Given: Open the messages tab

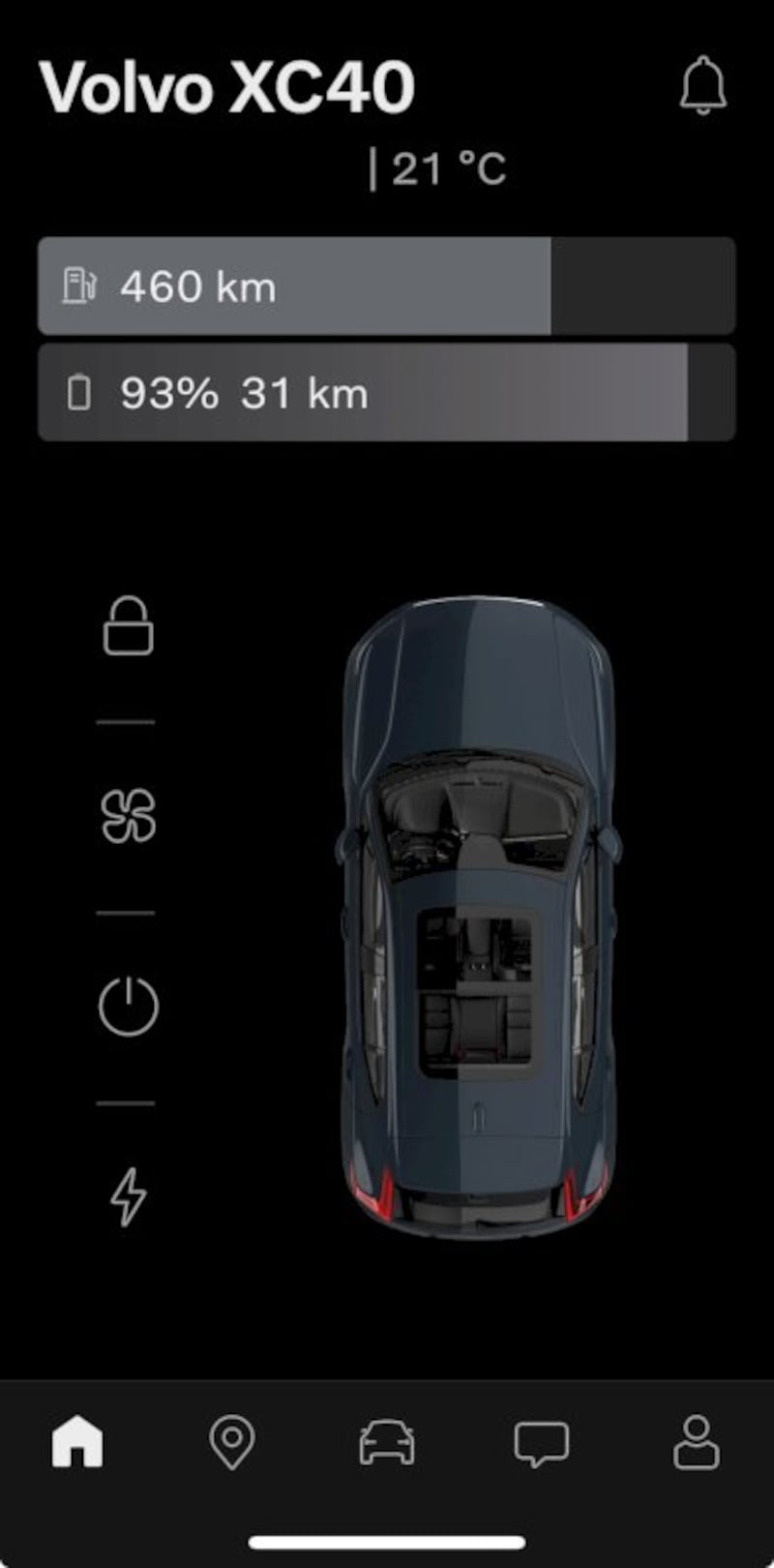Looking at the screenshot, I should [542, 1444].
